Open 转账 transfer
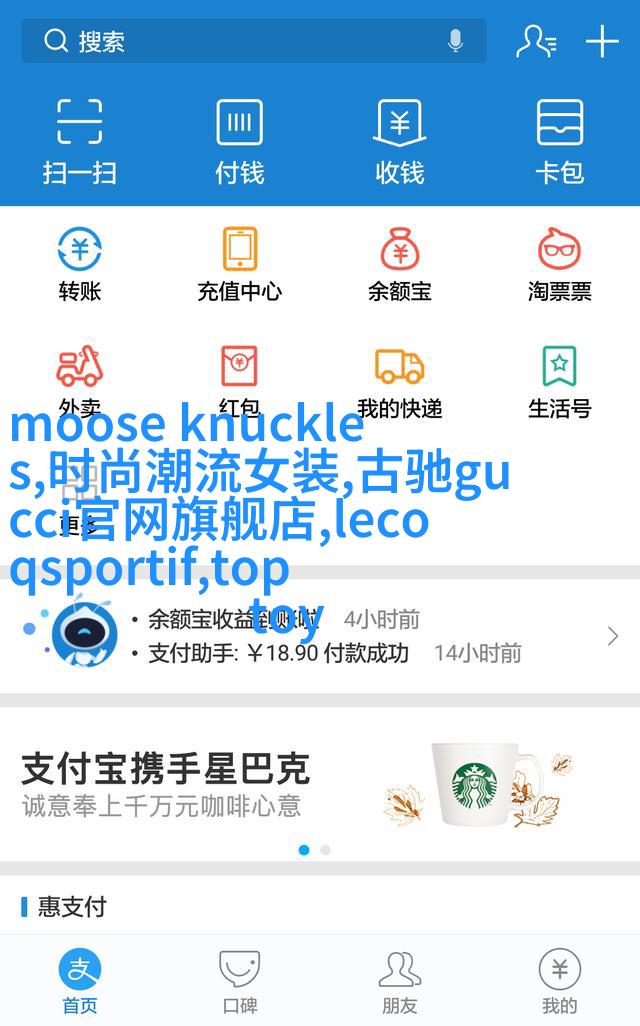The image size is (640, 1026). coord(80,264)
